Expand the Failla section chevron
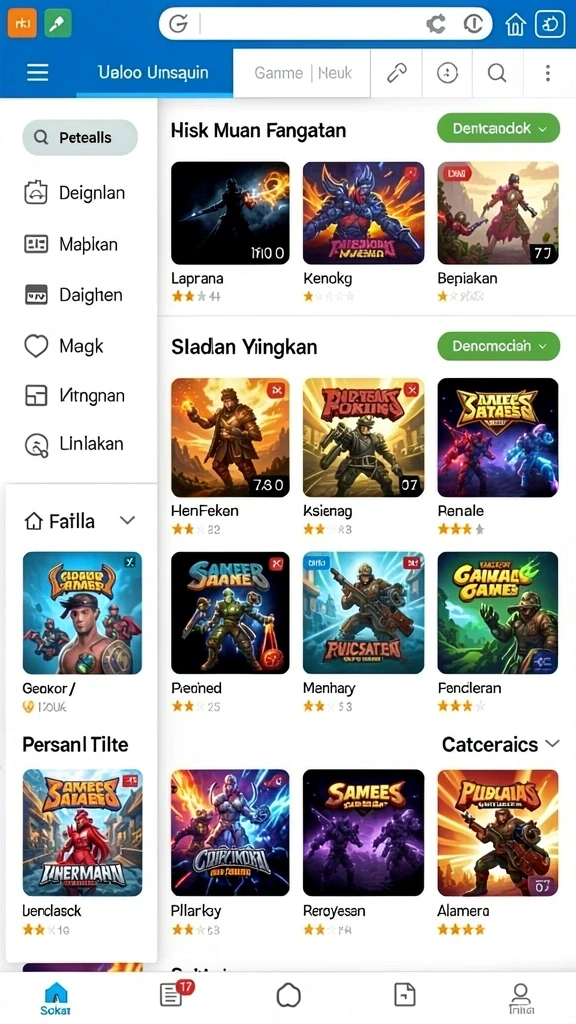576x1024 pixels. pos(127,520)
